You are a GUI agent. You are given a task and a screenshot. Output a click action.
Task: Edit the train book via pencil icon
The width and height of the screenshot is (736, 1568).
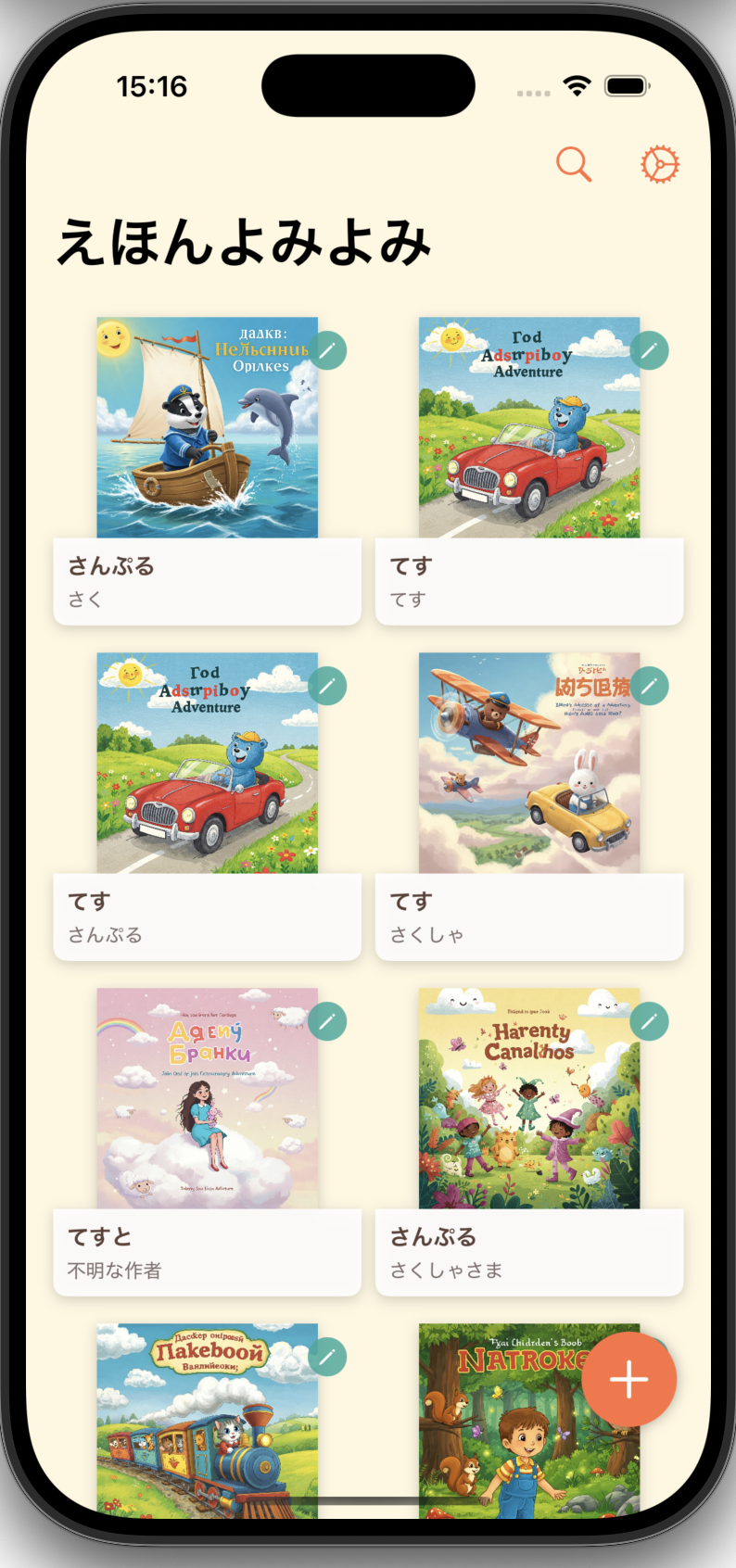click(x=326, y=1356)
